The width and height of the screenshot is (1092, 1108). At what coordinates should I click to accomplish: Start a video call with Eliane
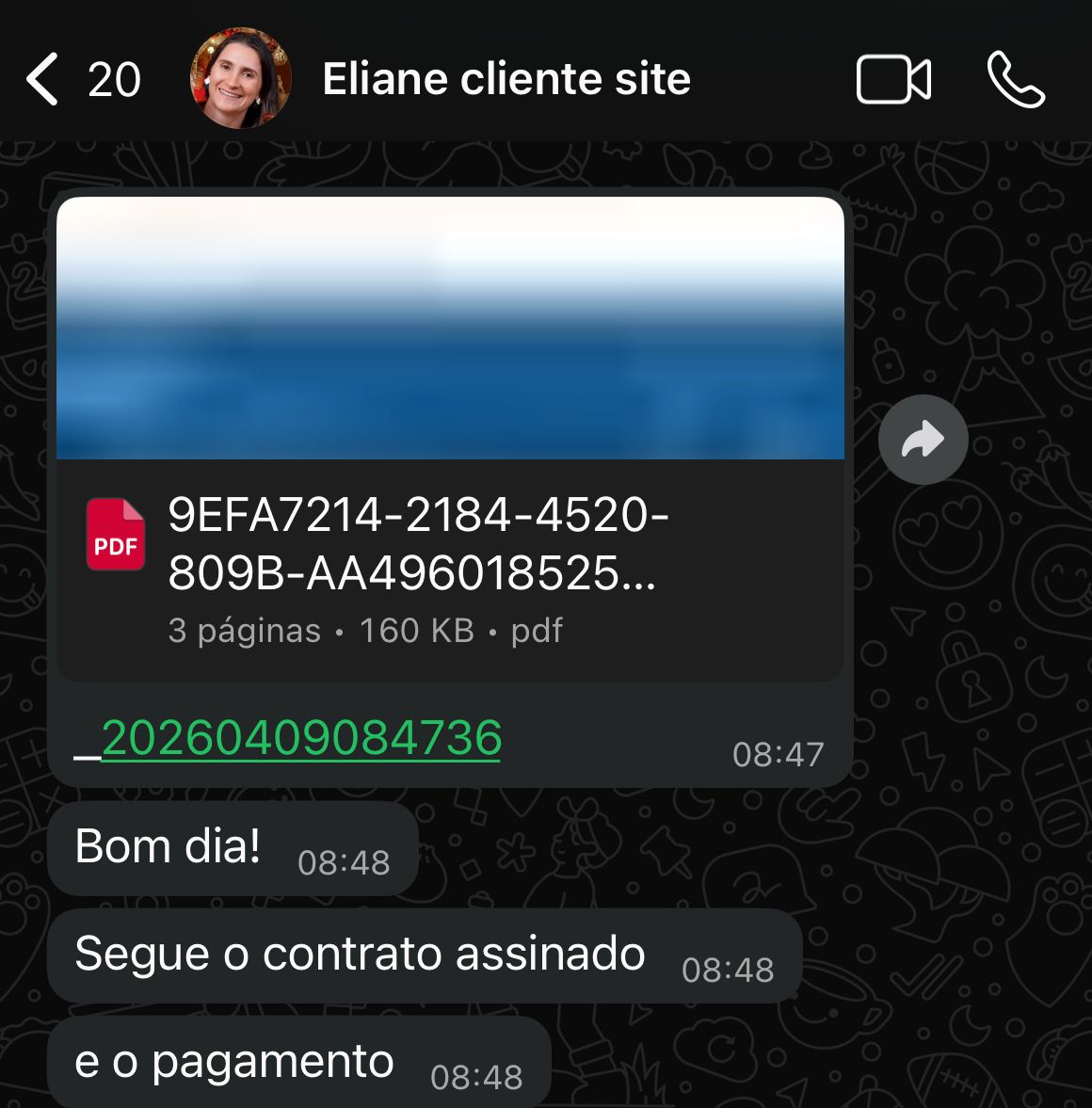[x=894, y=79]
